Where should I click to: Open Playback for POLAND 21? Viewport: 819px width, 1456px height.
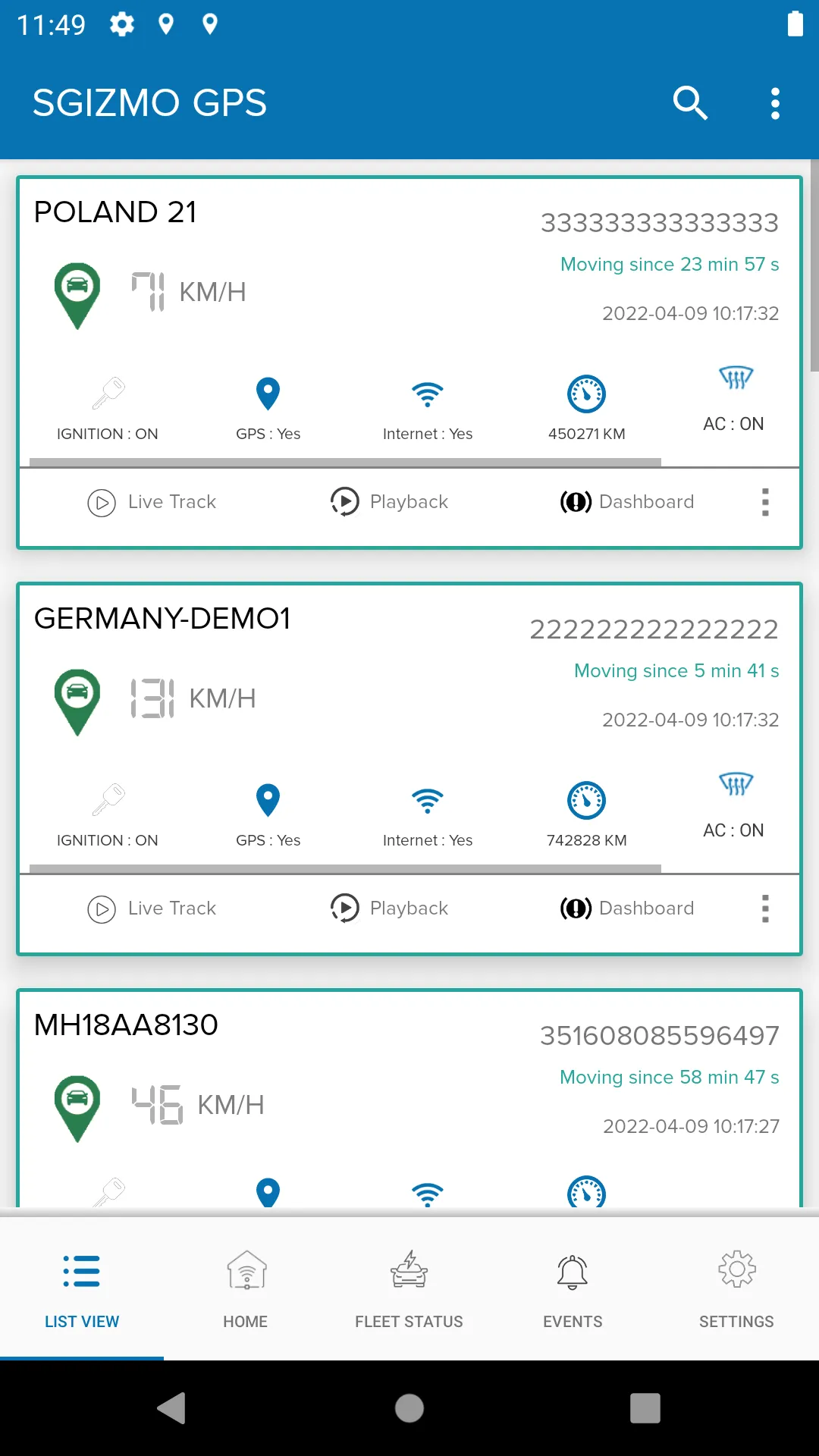click(x=390, y=502)
